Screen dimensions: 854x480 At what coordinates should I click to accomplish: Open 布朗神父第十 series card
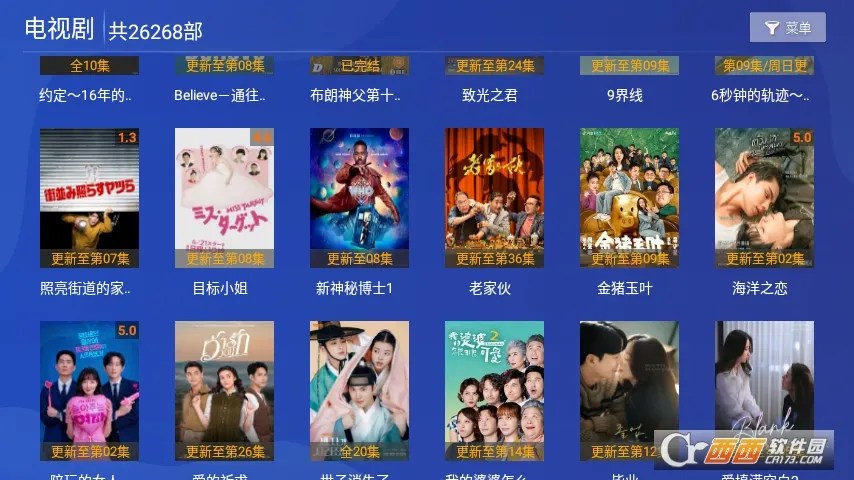point(359,80)
